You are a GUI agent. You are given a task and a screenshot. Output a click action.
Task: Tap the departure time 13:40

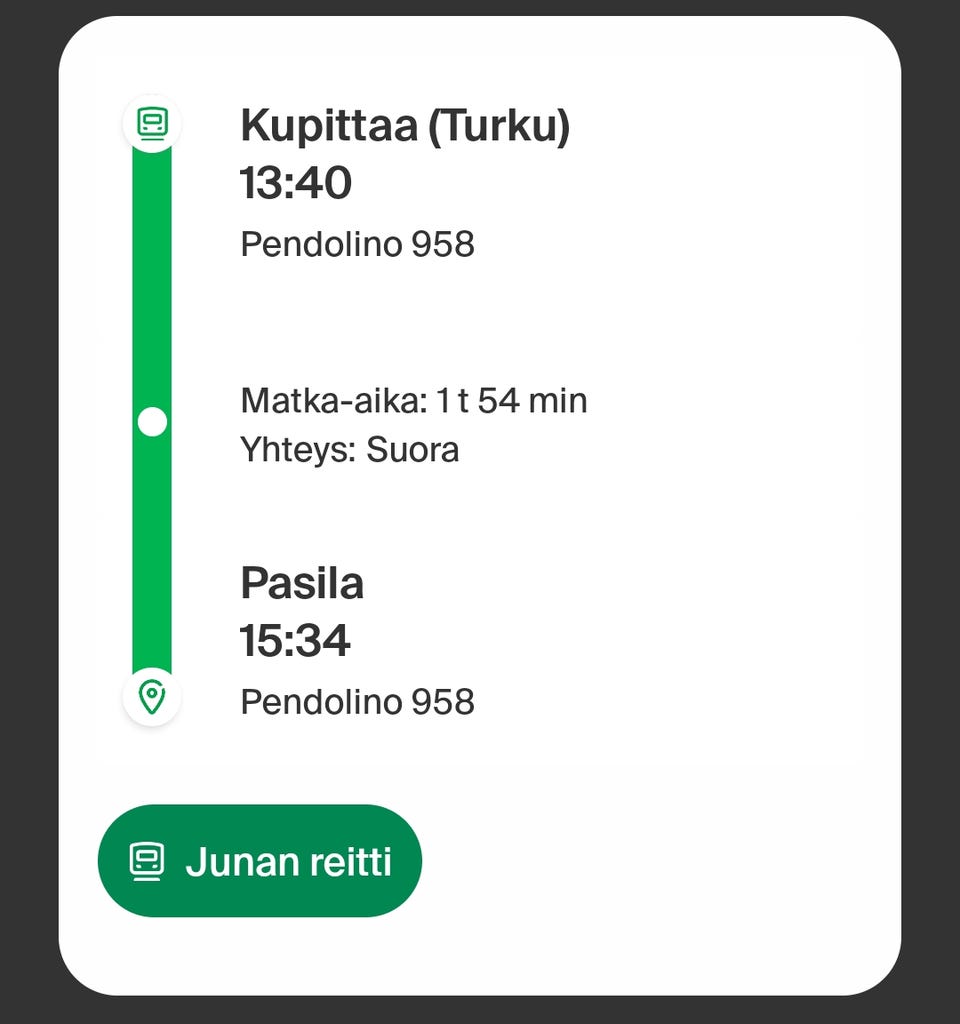tap(294, 182)
